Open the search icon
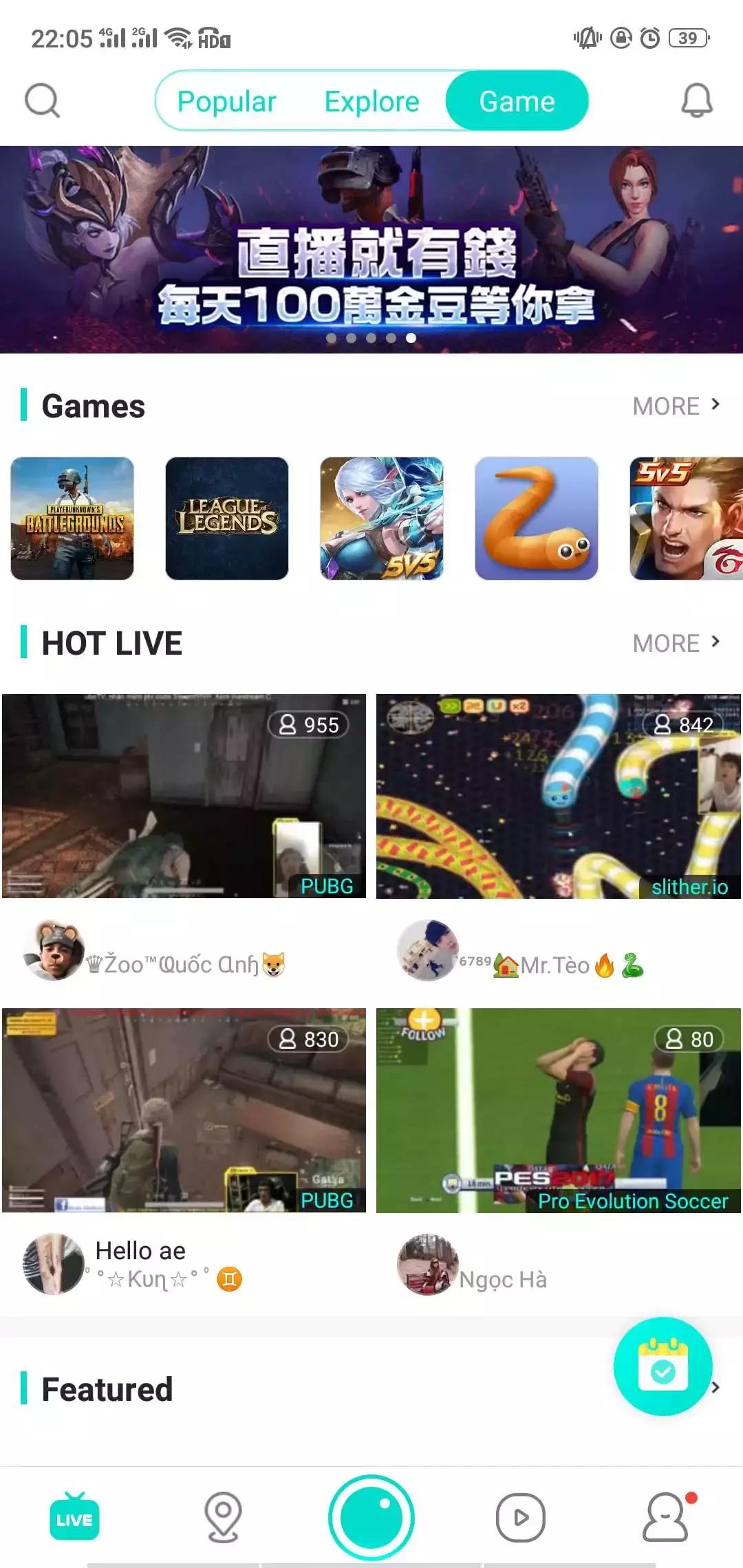The image size is (743, 1568). [x=42, y=101]
